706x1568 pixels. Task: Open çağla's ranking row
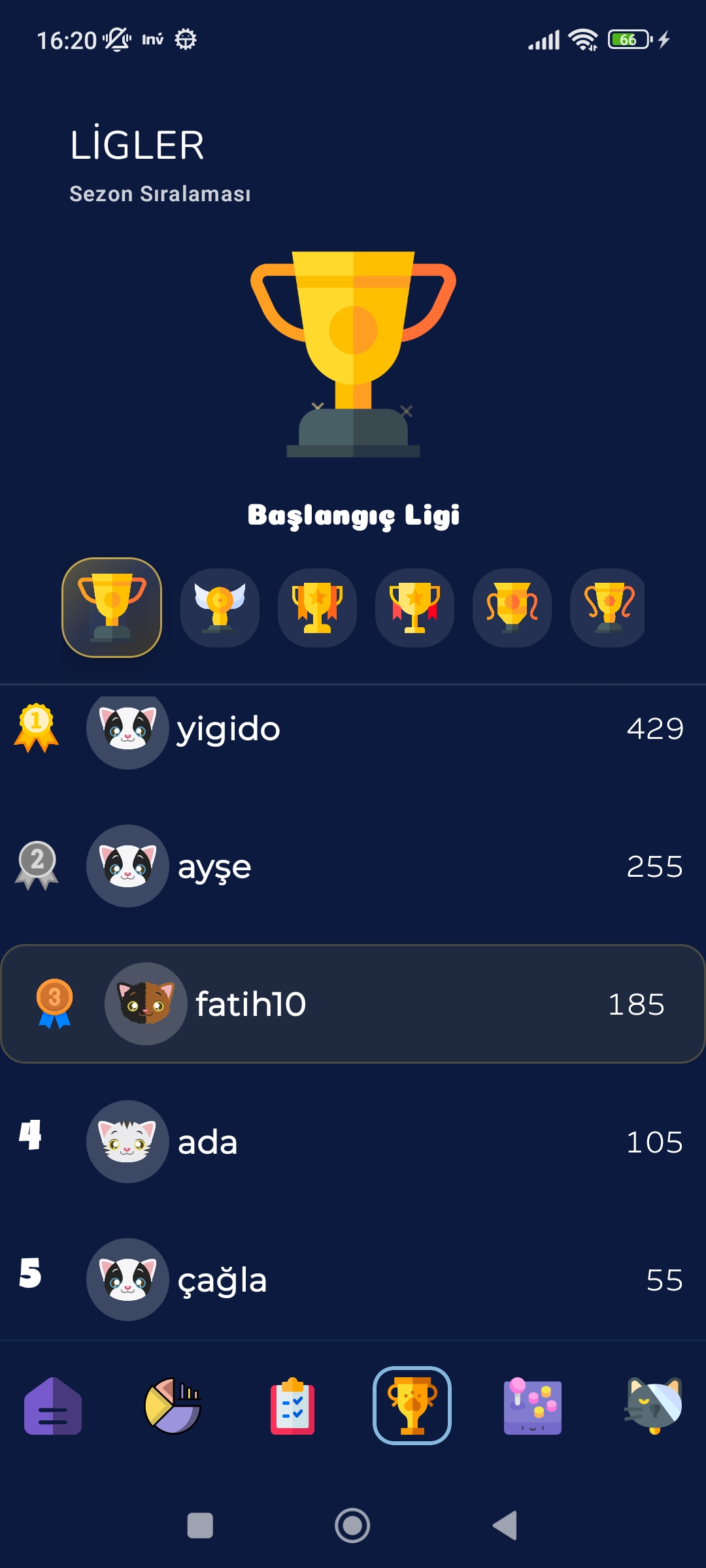pyautogui.click(x=353, y=1279)
